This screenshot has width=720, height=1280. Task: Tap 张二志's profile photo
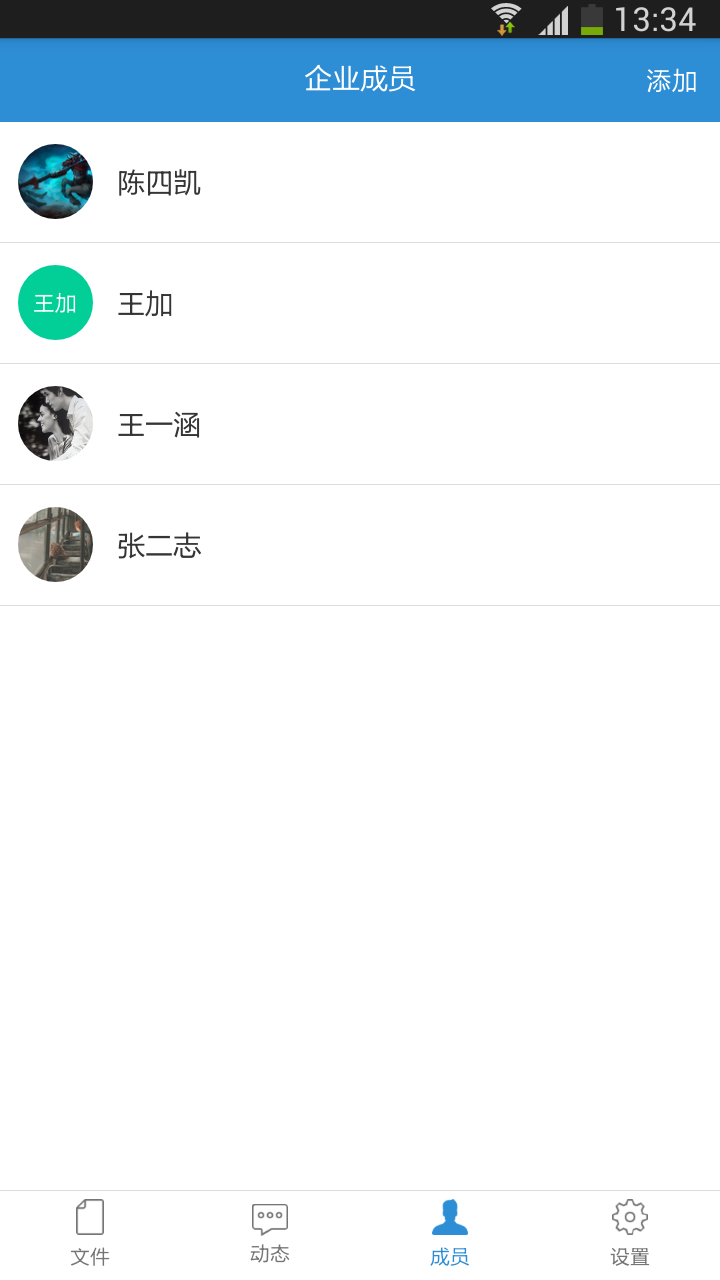pos(55,544)
